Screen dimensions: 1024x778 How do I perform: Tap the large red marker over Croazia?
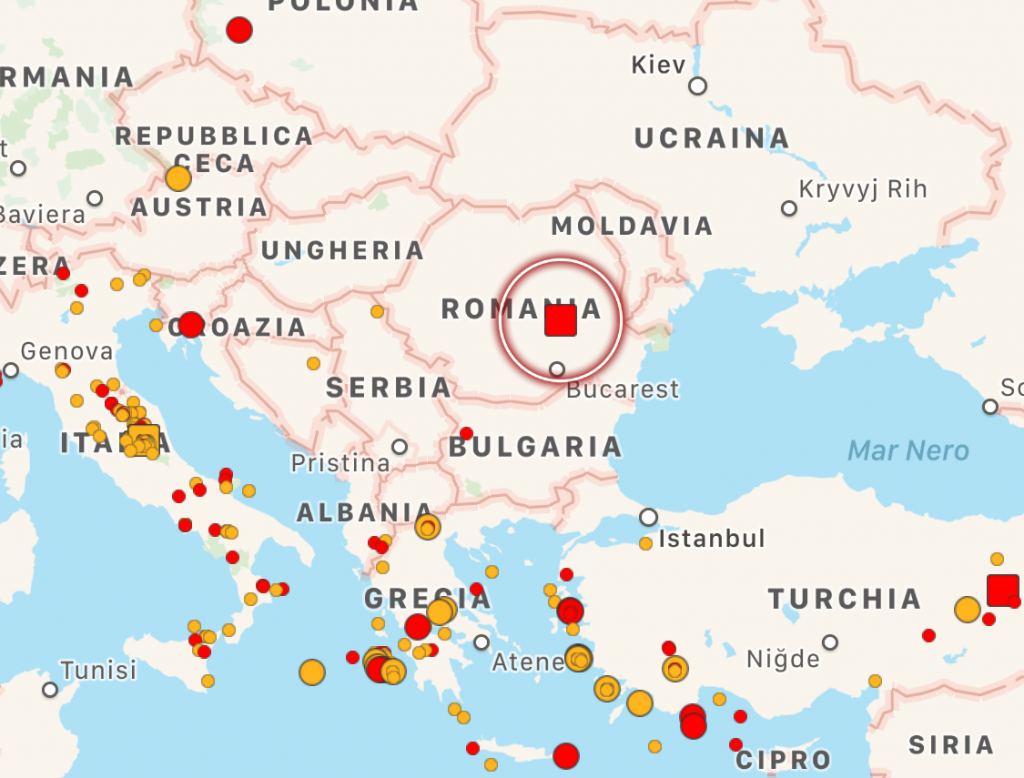pos(191,325)
